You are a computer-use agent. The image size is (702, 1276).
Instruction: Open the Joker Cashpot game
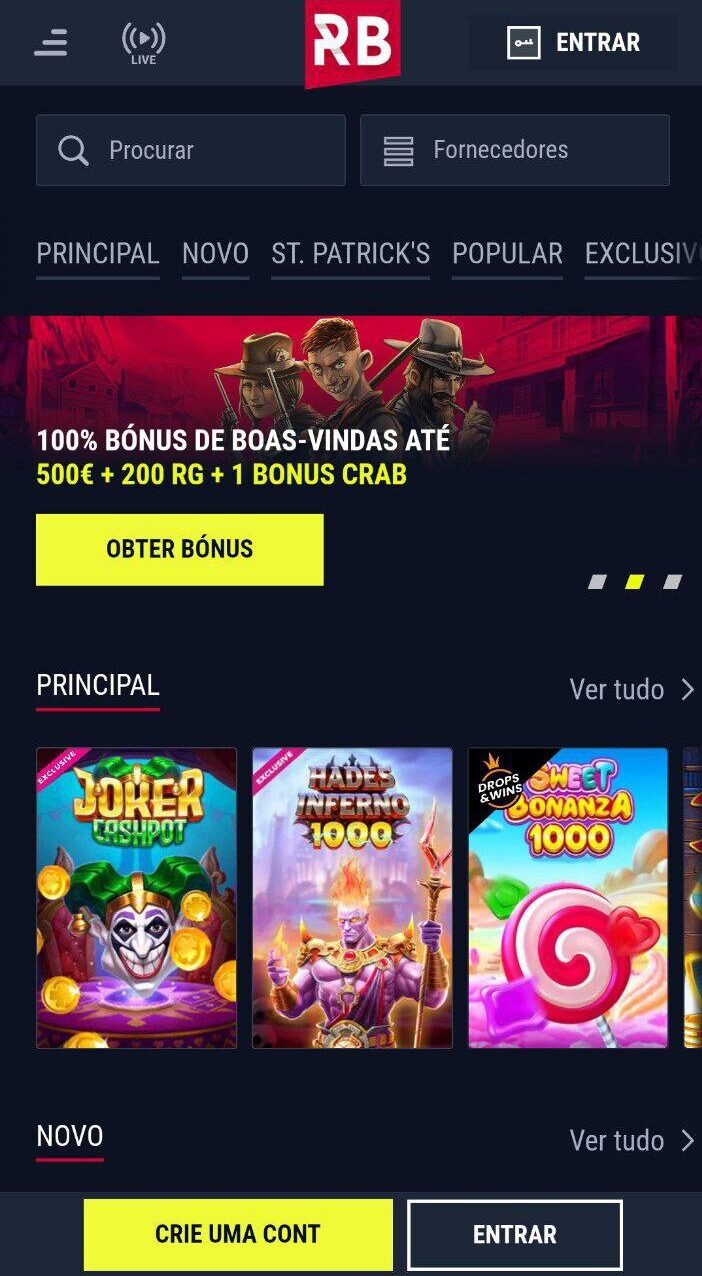137,897
